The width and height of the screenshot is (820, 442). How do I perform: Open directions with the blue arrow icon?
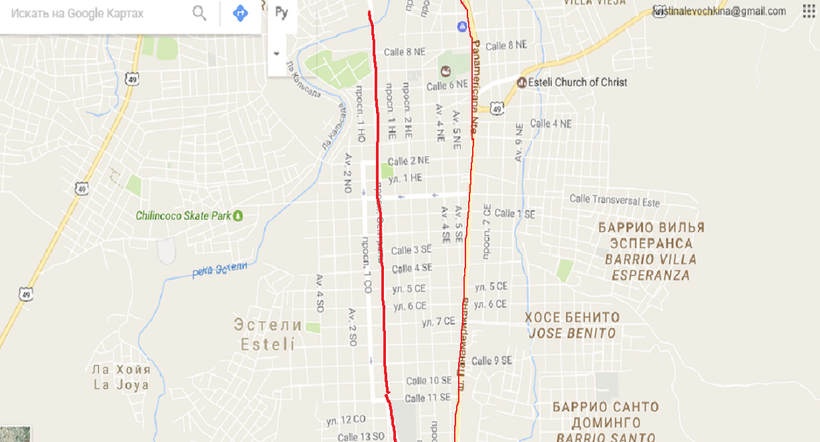point(240,14)
